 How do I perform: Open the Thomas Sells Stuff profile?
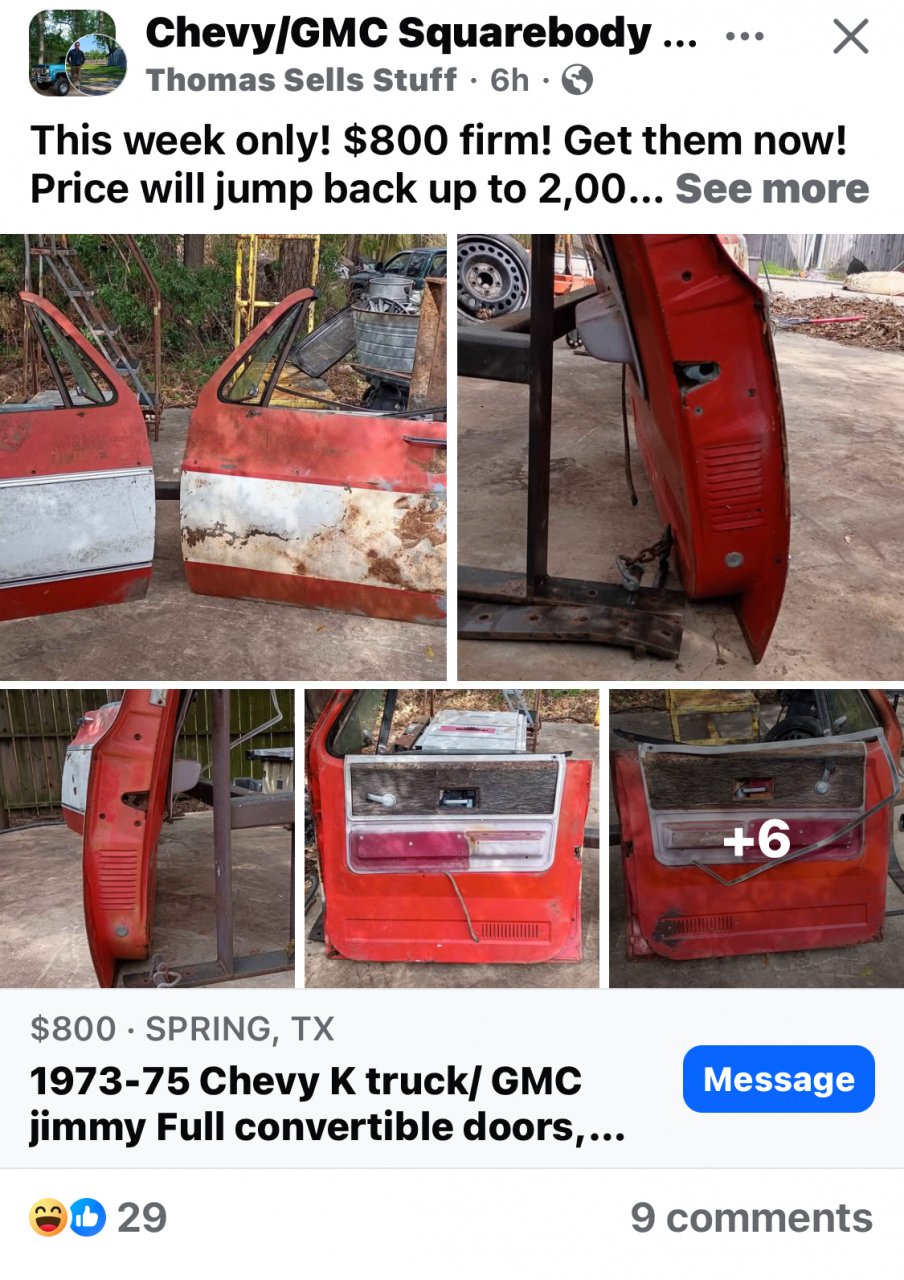pyautogui.click(x=301, y=80)
